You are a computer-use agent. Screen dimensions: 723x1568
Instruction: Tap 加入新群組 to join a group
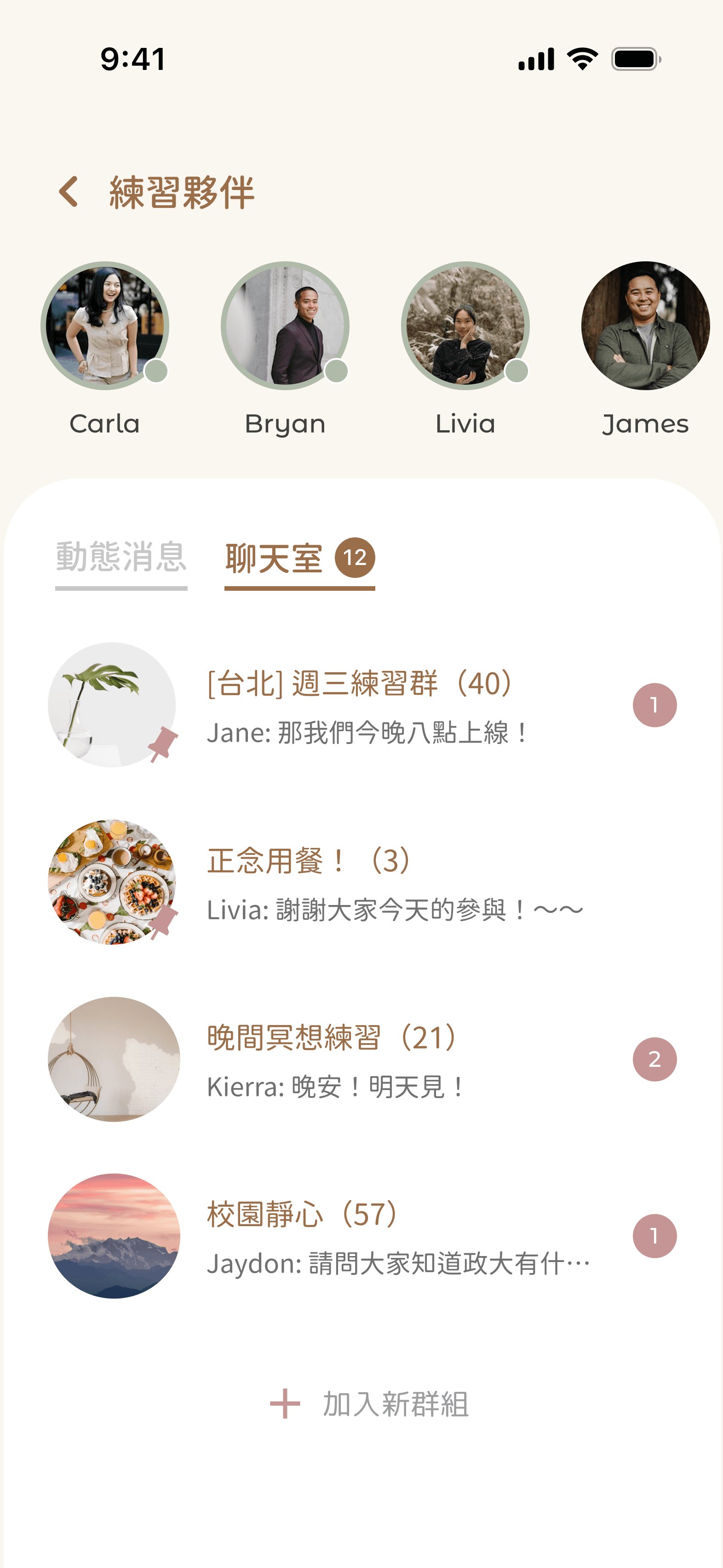pyautogui.click(x=369, y=1404)
